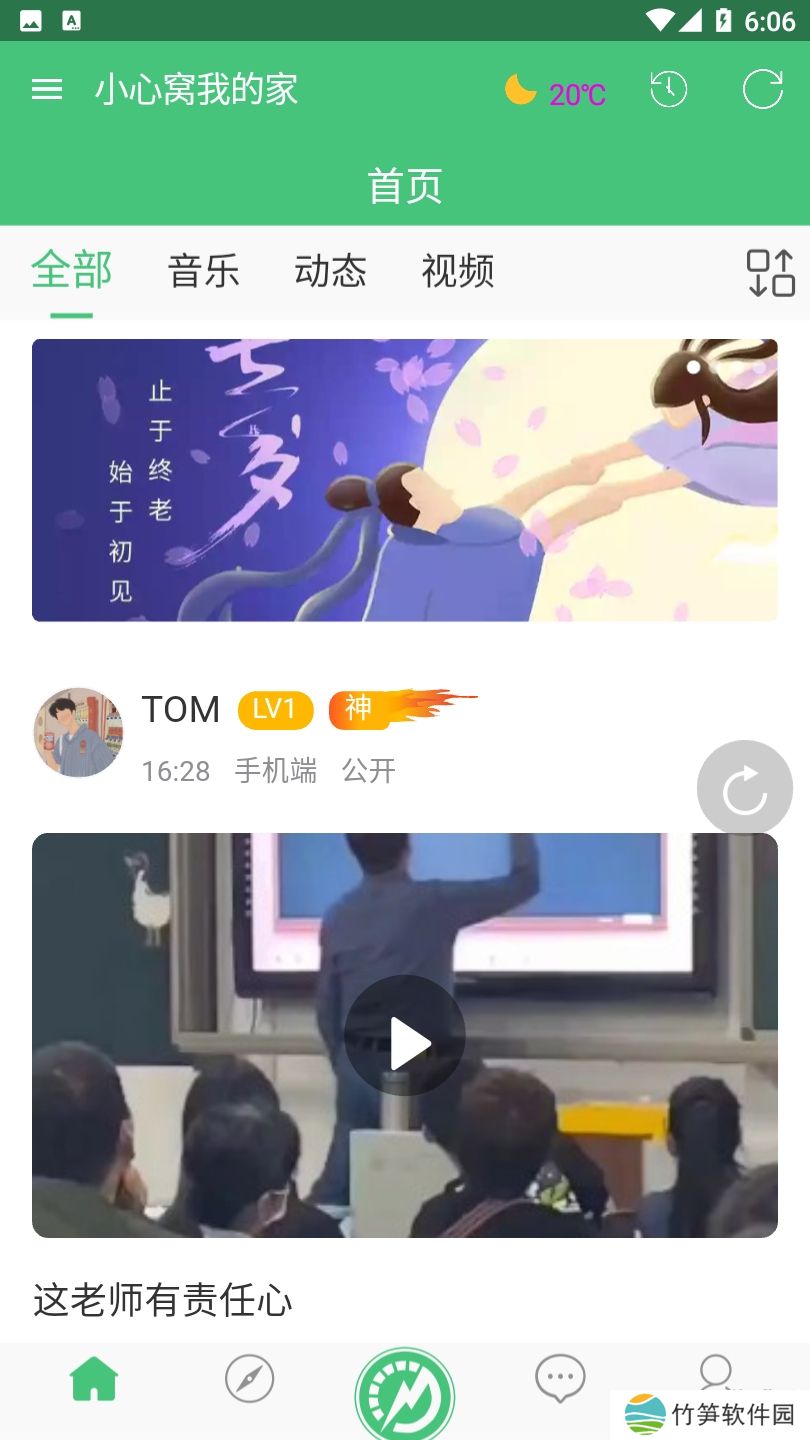Switch to the 音乐 tab
This screenshot has height=1440, width=810.
pos(204,271)
